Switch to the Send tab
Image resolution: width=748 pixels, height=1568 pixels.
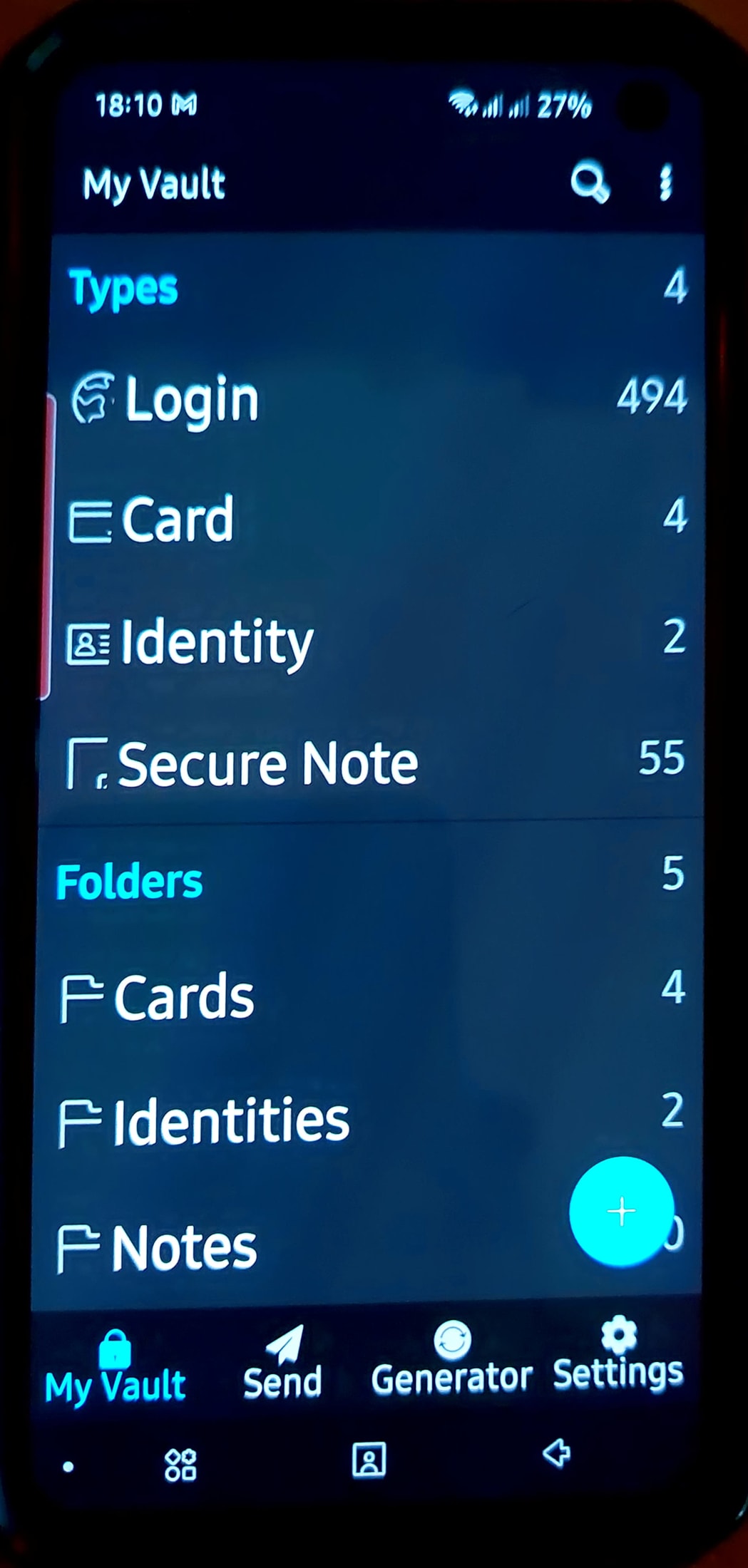[x=282, y=1363]
